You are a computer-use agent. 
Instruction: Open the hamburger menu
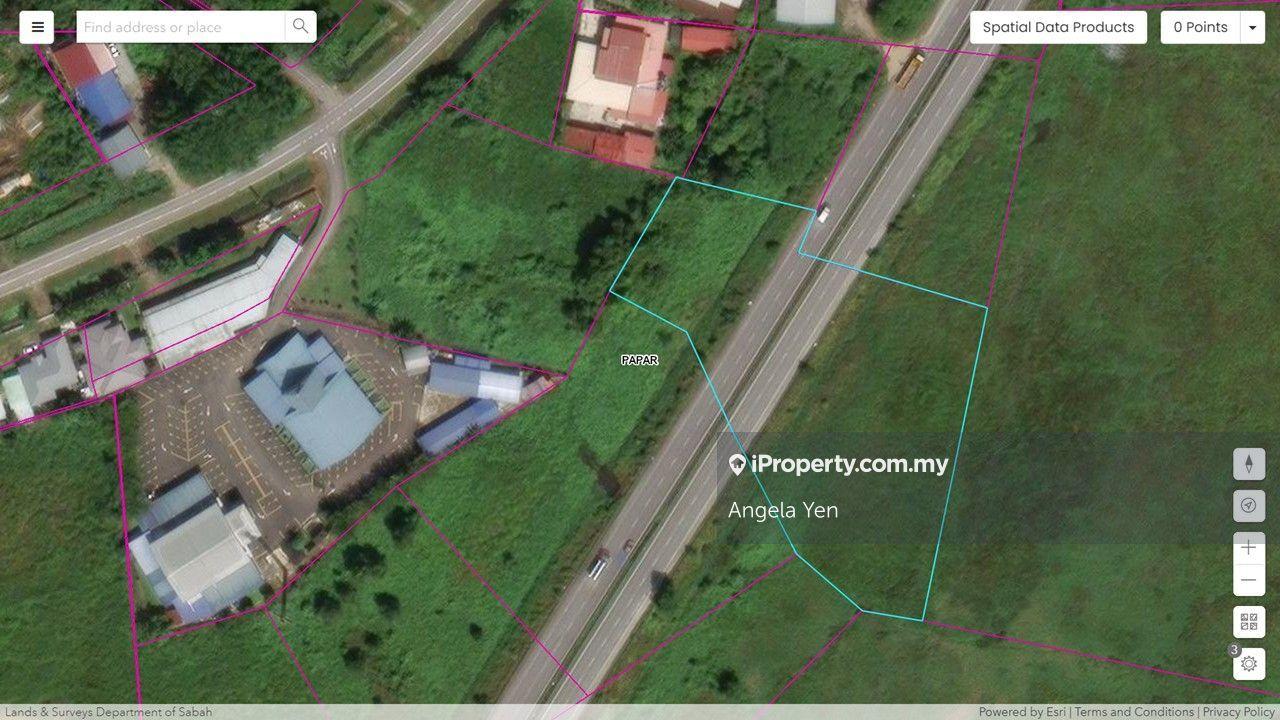tap(37, 27)
